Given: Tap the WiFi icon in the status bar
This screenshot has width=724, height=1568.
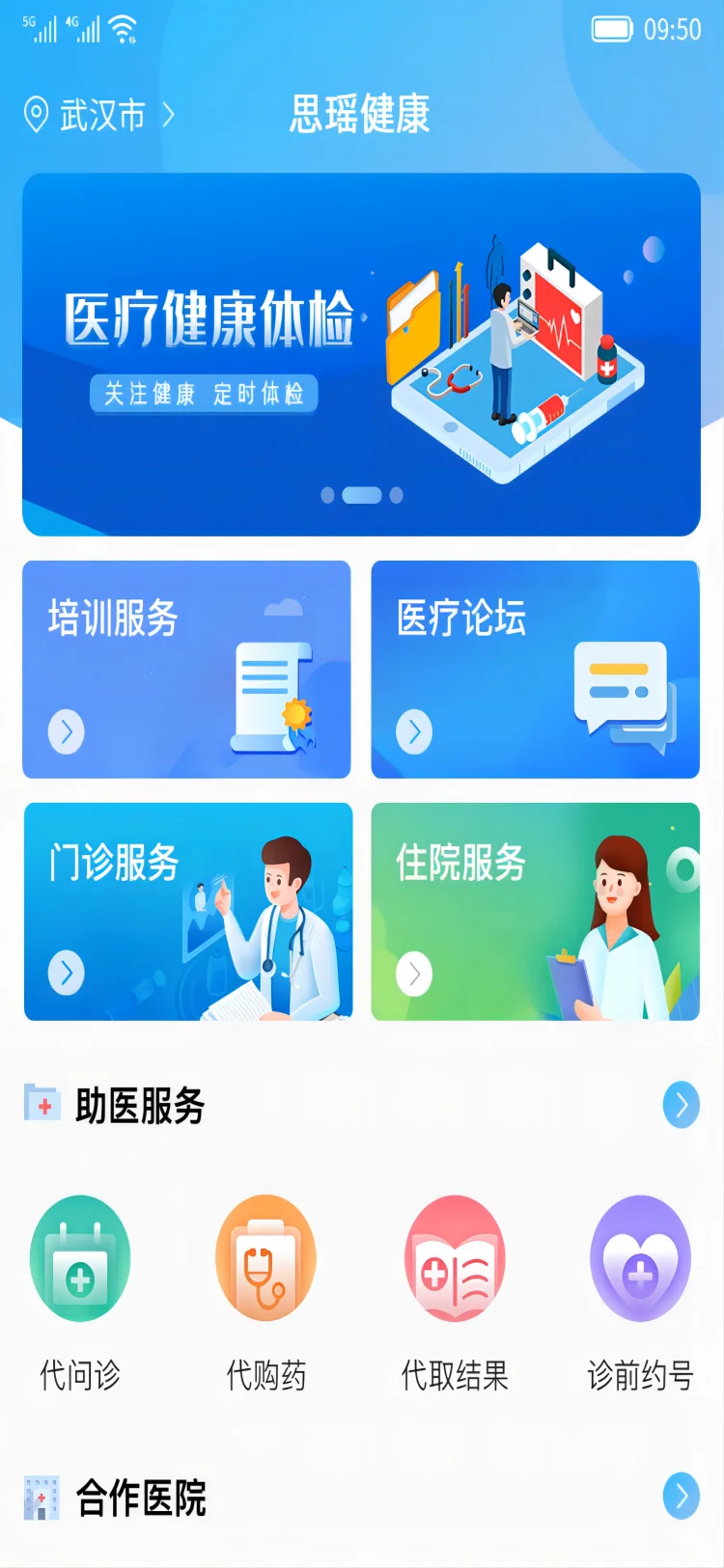Looking at the screenshot, I should pos(124,26).
